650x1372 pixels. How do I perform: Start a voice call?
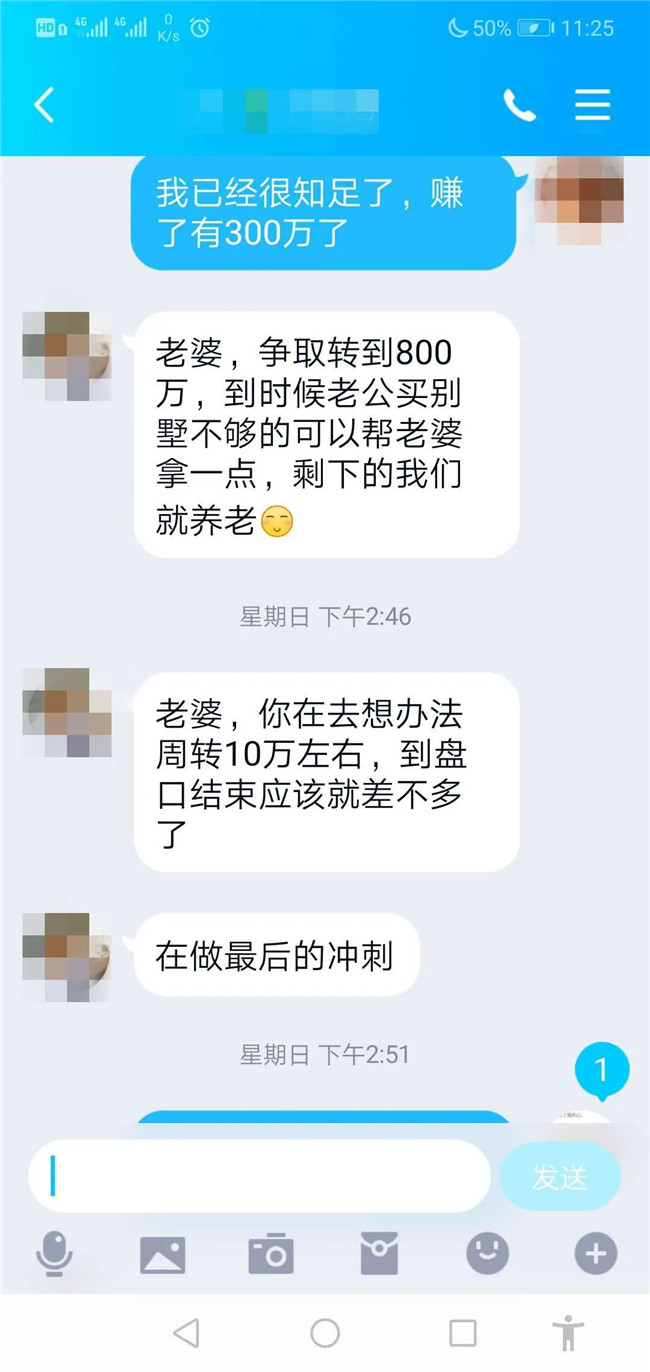pos(519,105)
